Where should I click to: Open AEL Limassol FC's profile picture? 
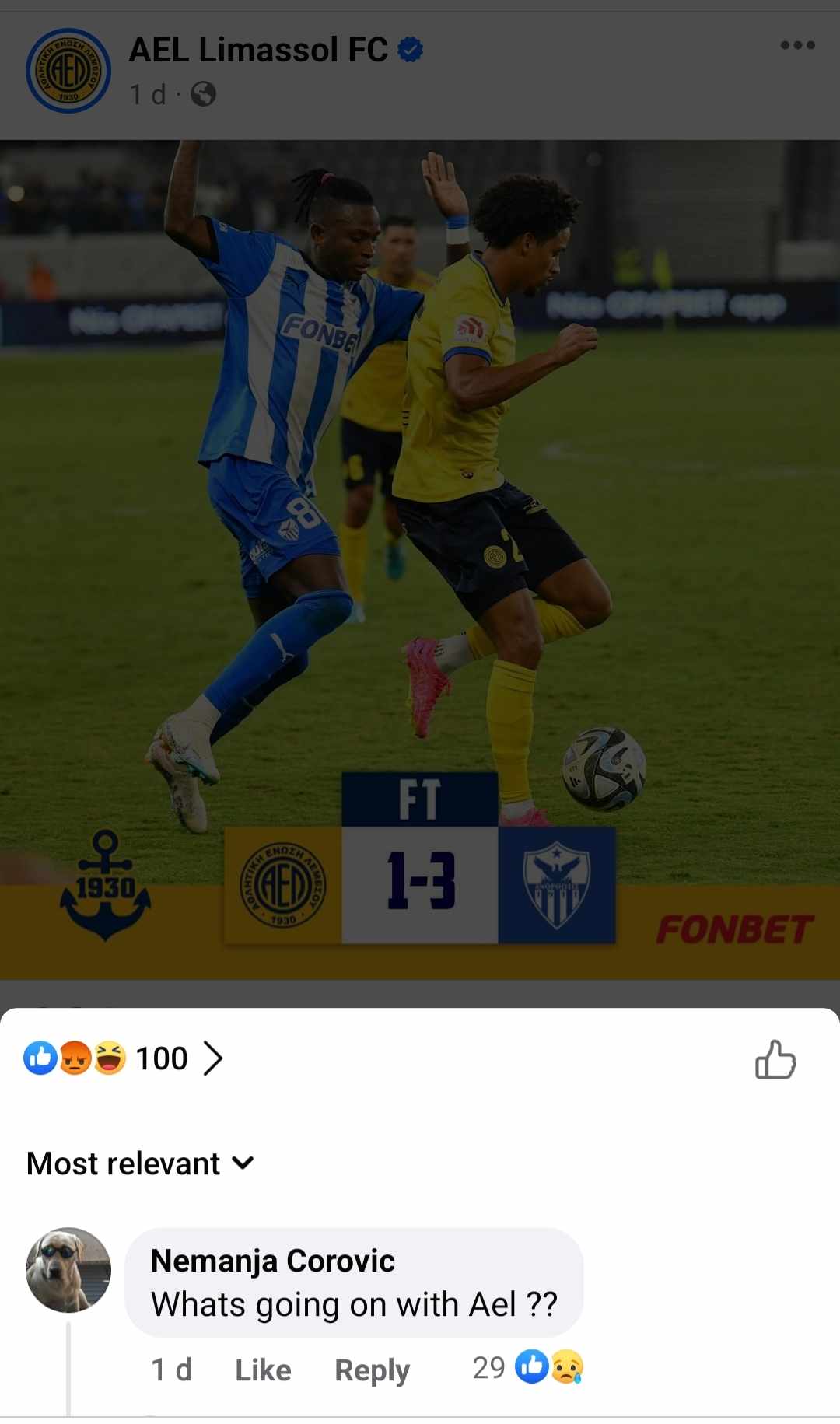coord(68,71)
